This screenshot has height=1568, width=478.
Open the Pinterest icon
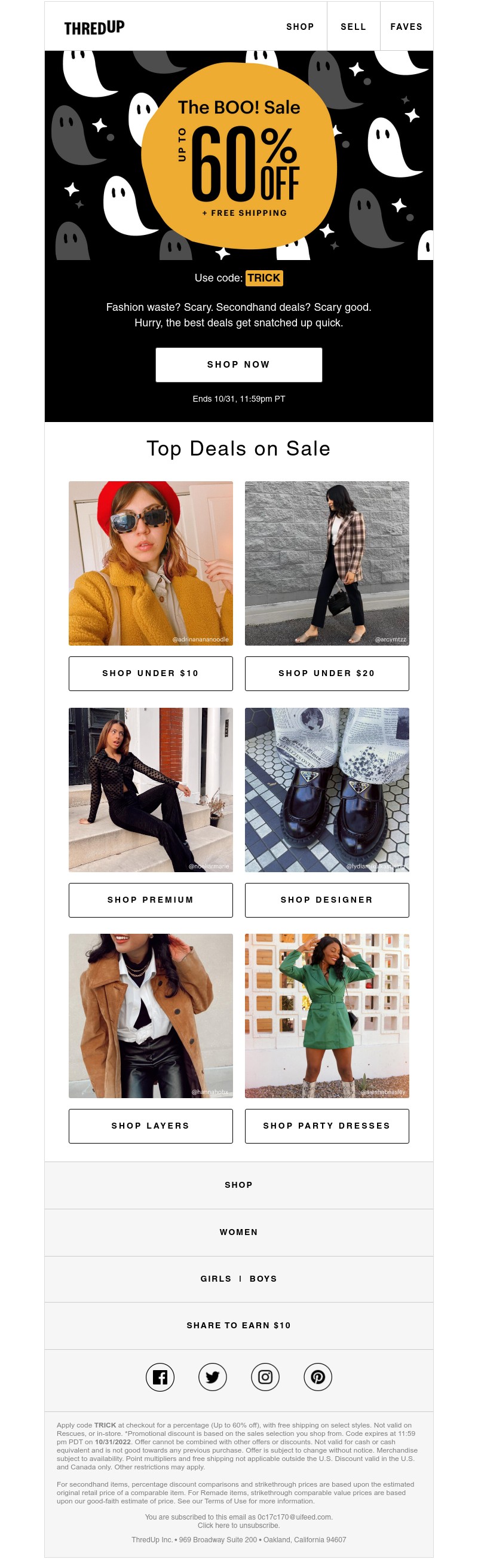point(317,1377)
